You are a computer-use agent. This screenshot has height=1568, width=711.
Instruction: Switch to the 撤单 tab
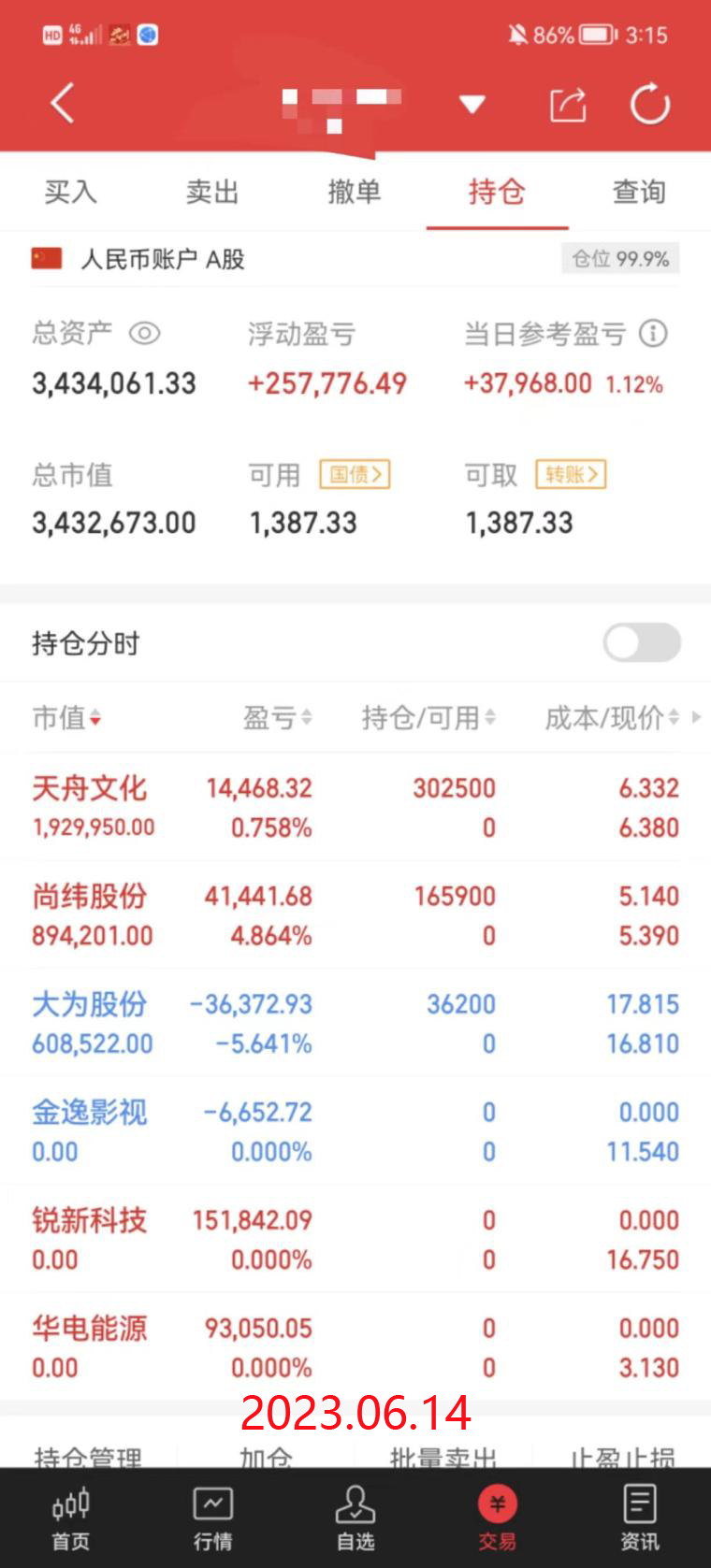(355, 192)
